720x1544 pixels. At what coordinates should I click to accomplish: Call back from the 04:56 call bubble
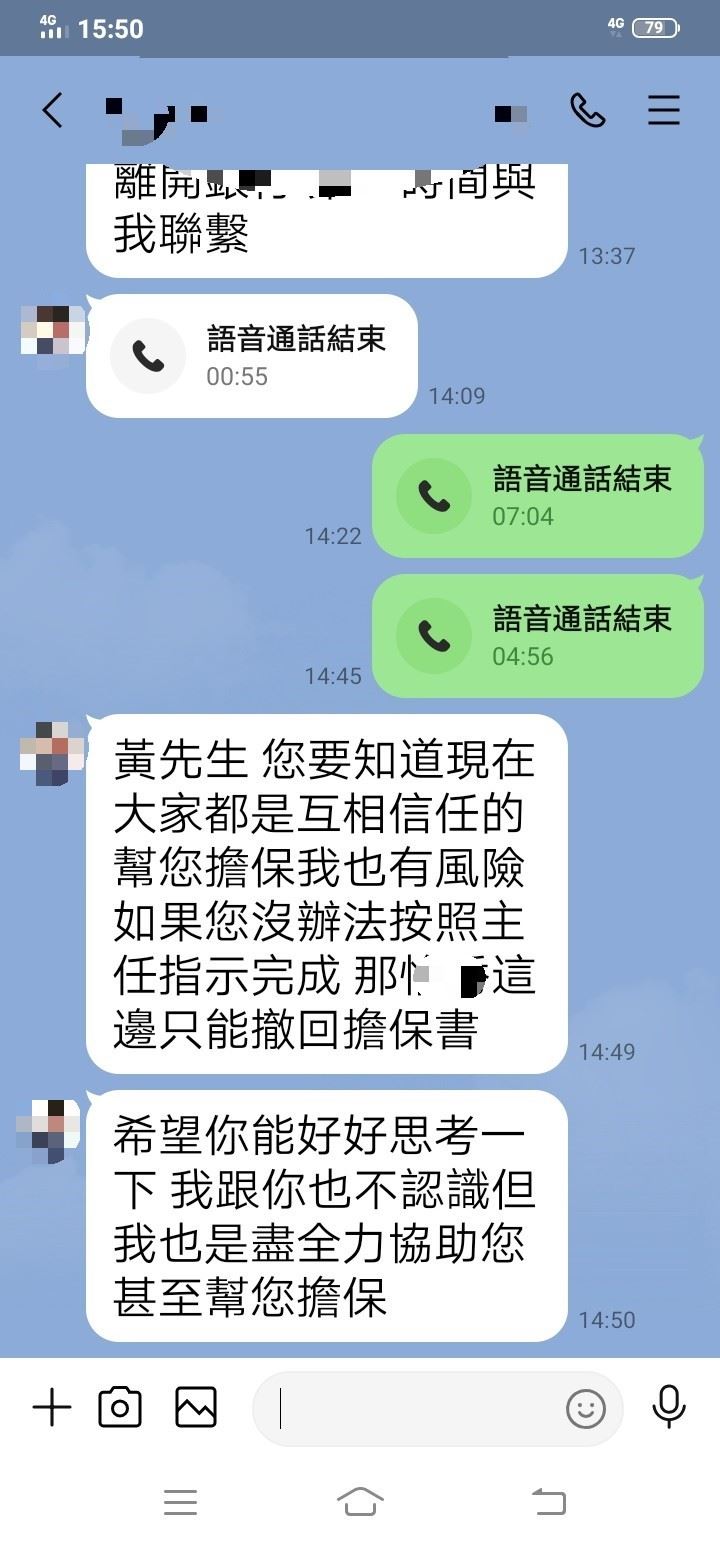click(538, 636)
